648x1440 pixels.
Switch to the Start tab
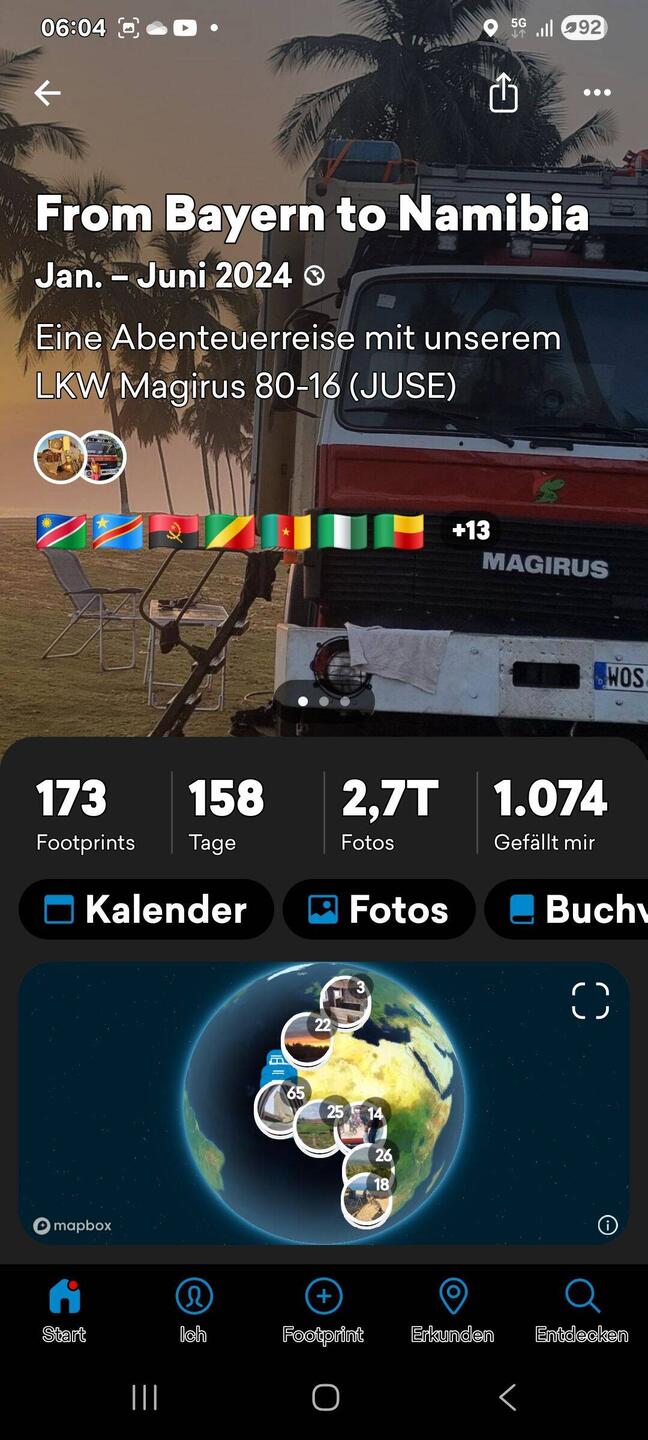[x=64, y=1310]
